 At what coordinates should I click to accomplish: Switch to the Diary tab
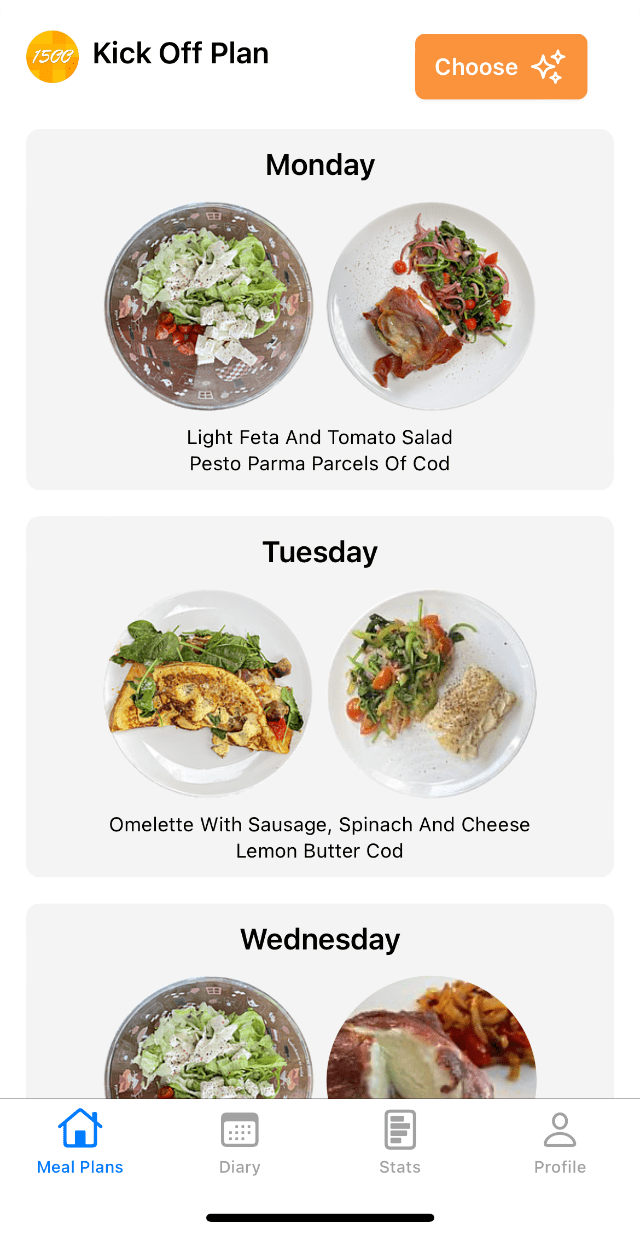point(240,1143)
